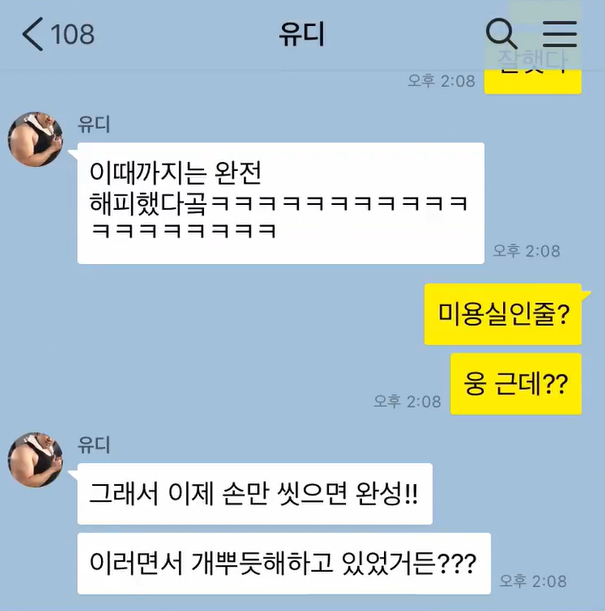View 유디's profile picture above 그래서 이제 message
The height and width of the screenshot is (611, 605).
pos(36,461)
